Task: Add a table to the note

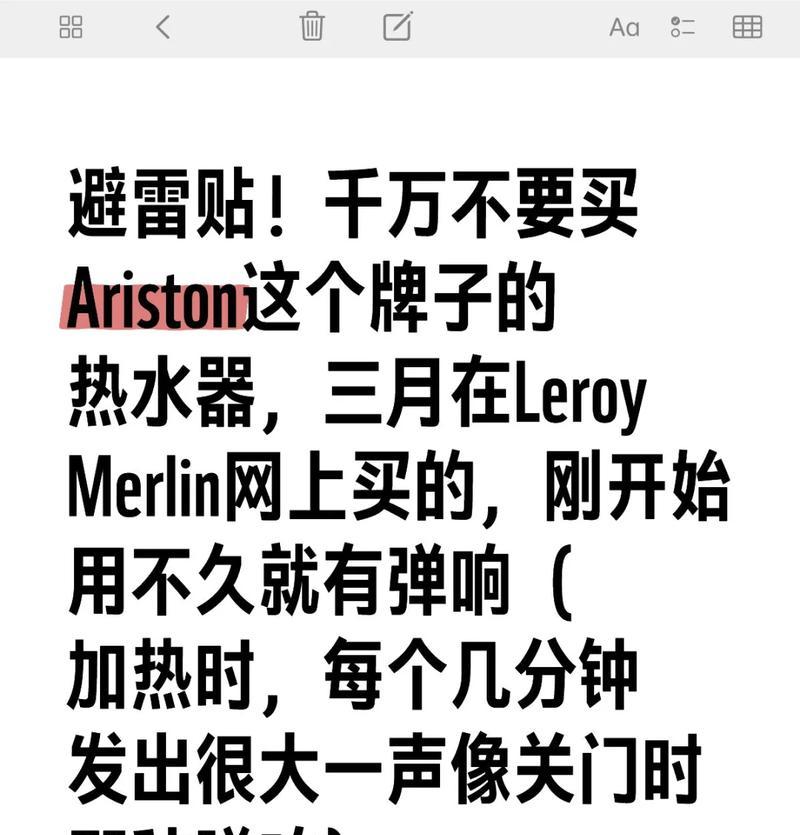Action: tap(747, 27)
